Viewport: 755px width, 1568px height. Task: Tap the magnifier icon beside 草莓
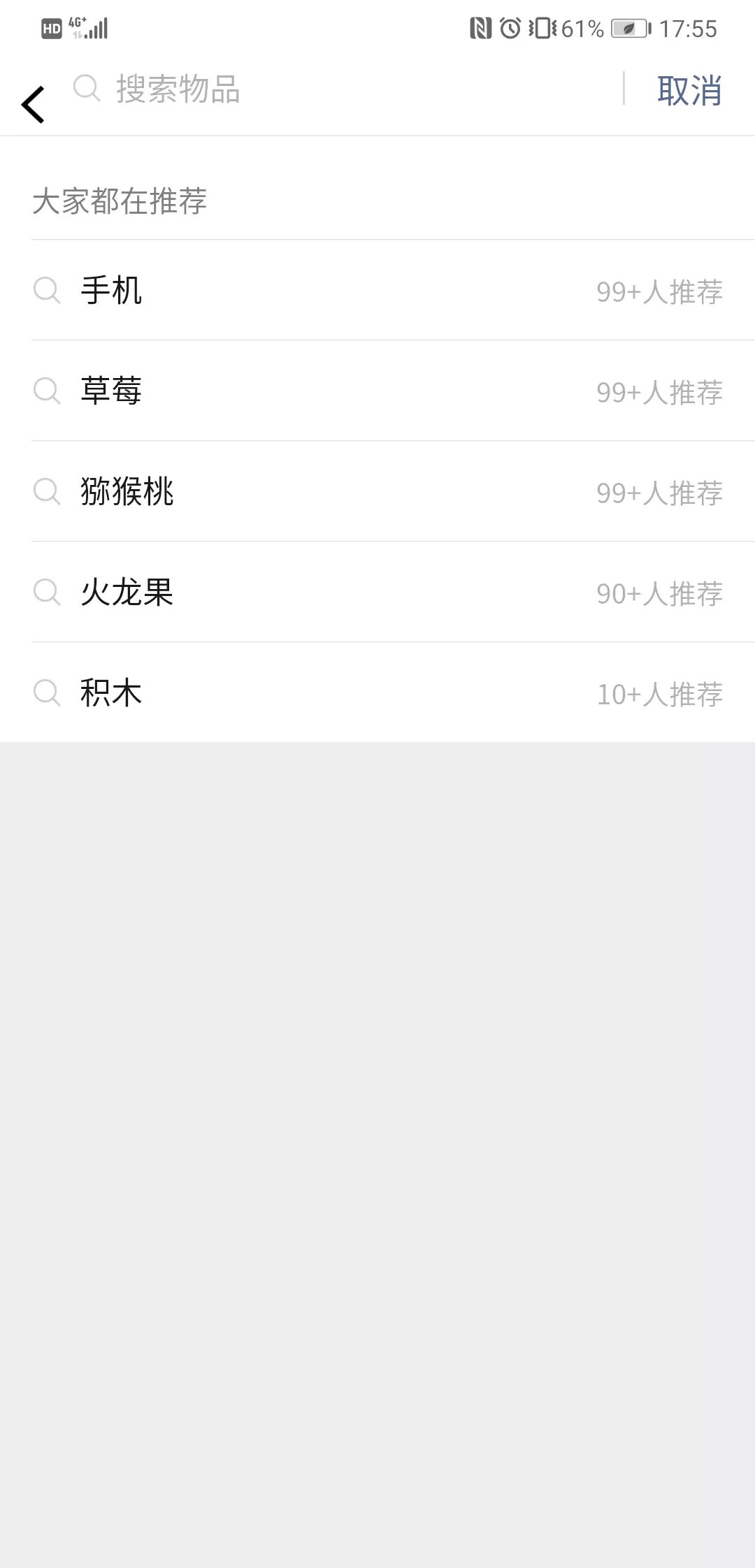pyautogui.click(x=46, y=393)
